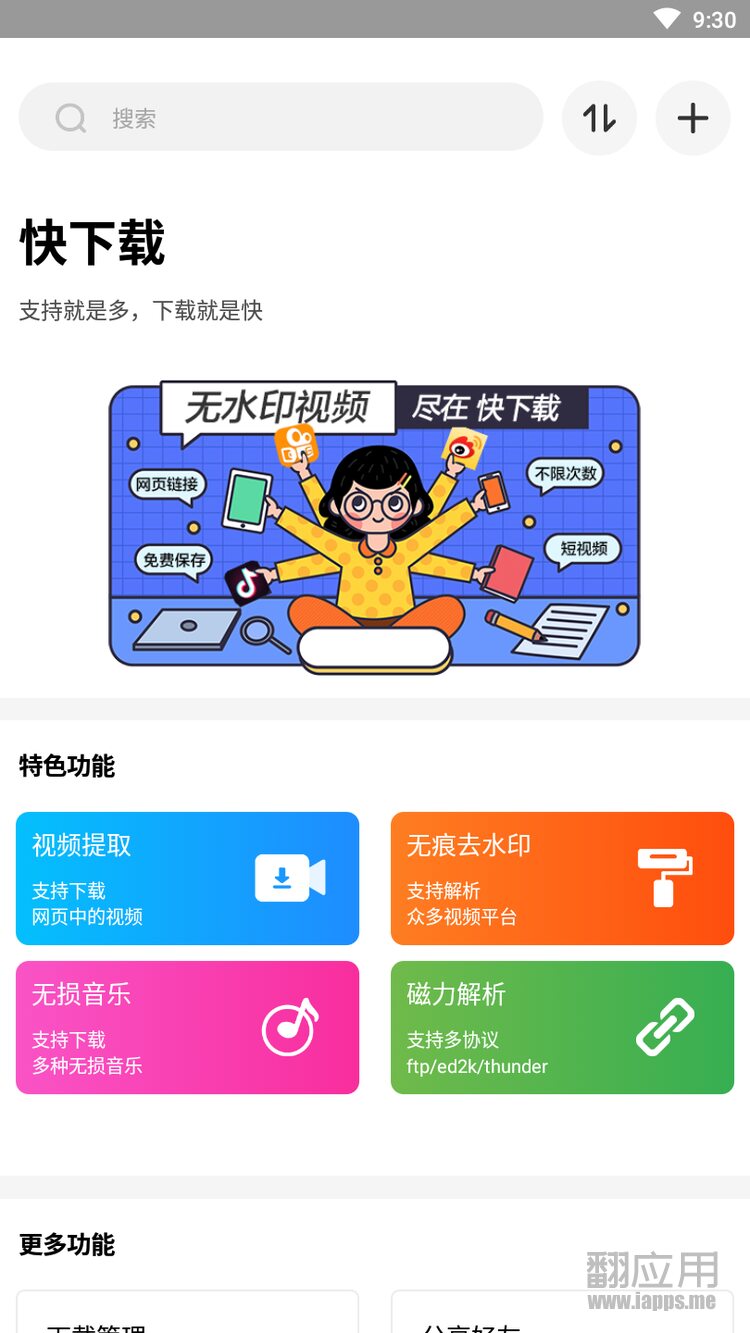The width and height of the screenshot is (750, 1333).
Task: Add a new download with plus icon
Action: [x=693, y=118]
